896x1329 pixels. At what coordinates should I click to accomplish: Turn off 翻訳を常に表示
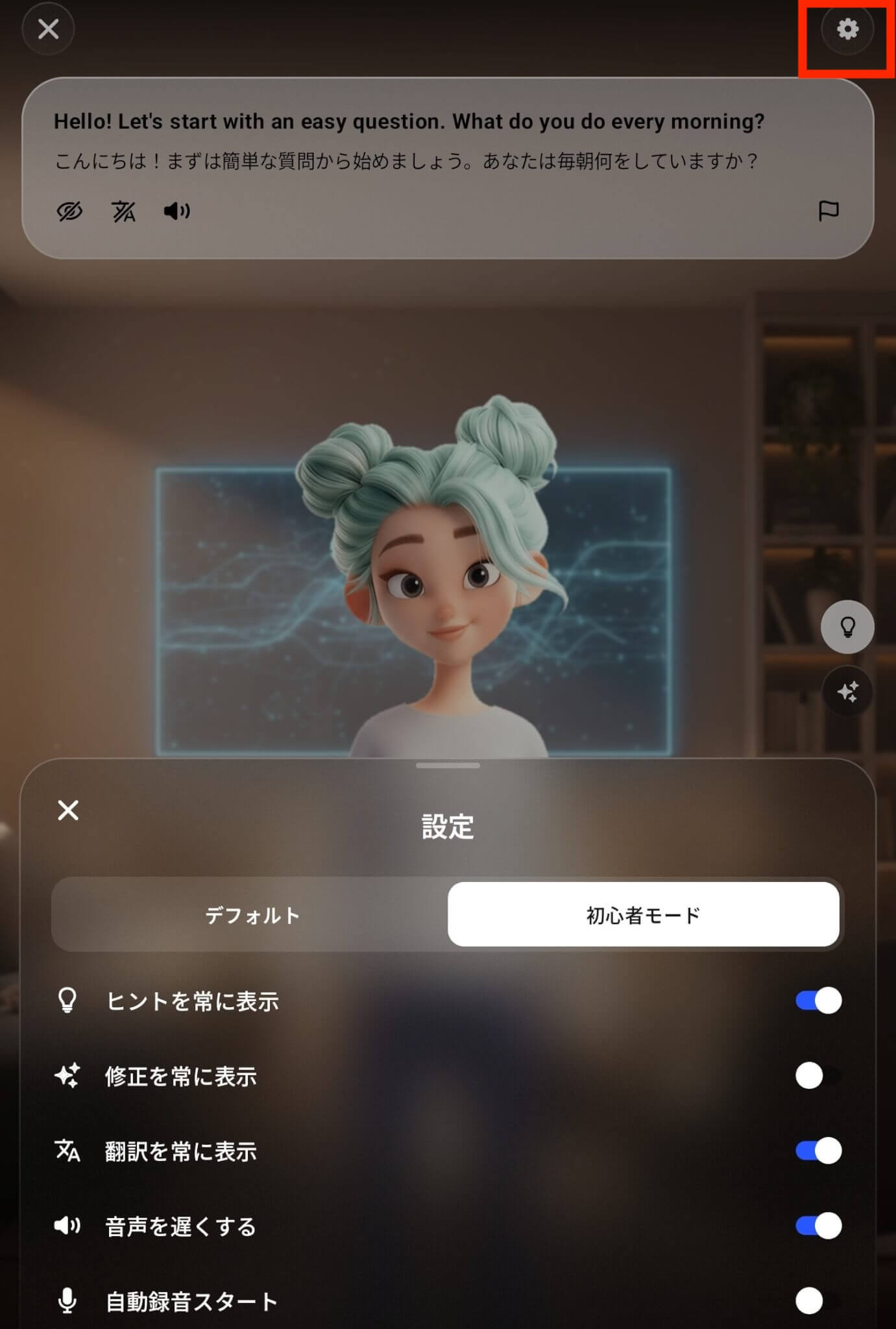point(818,1151)
